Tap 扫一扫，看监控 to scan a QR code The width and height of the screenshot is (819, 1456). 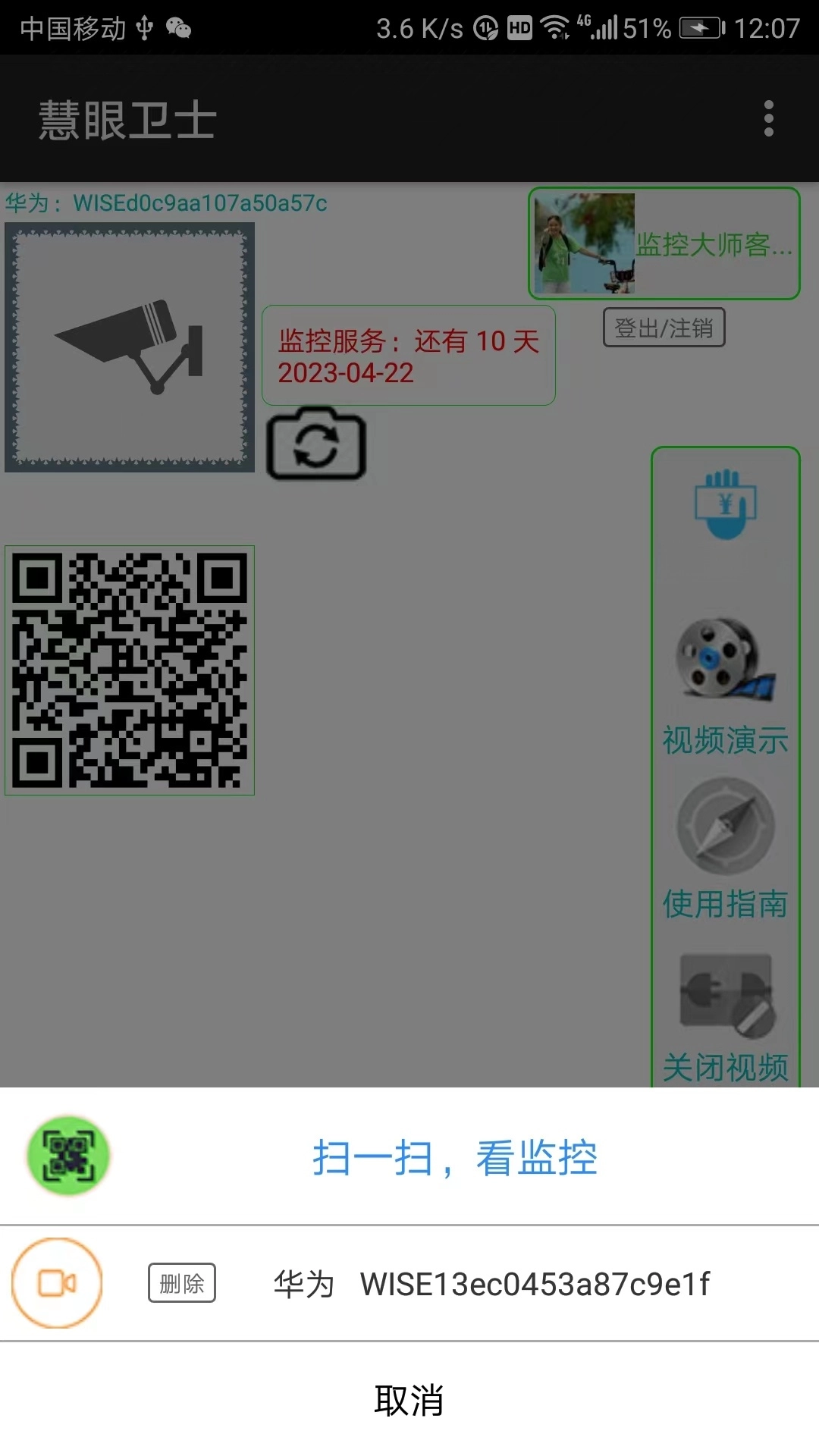pyautogui.click(x=454, y=1157)
